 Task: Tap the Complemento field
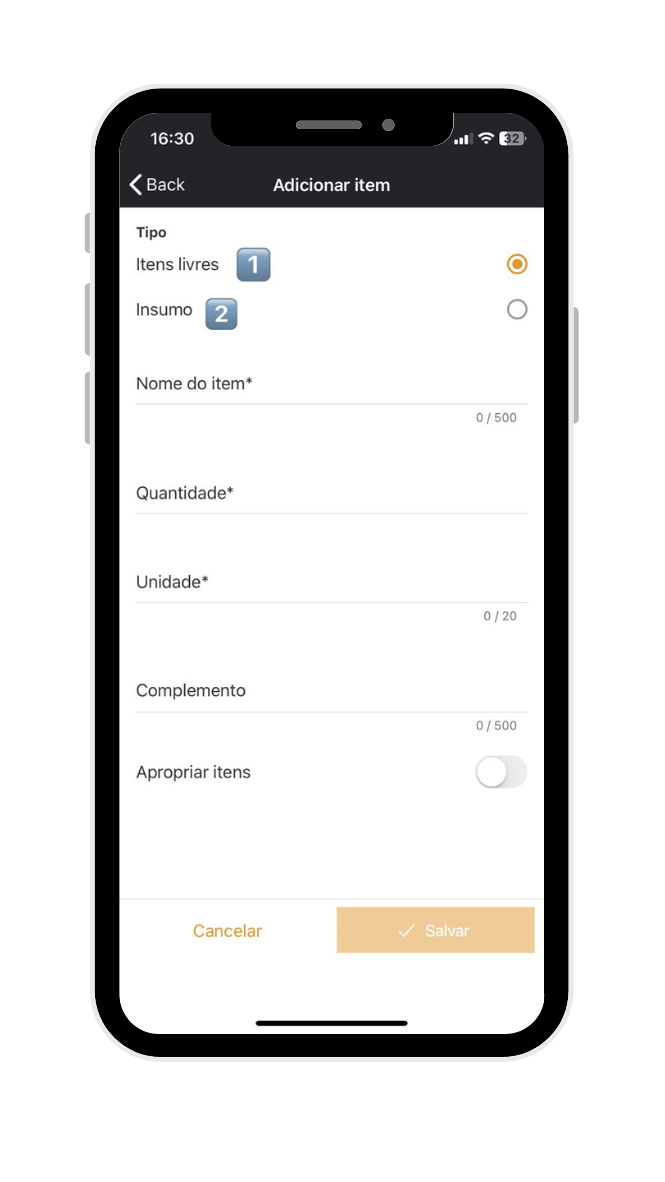(330, 692)
